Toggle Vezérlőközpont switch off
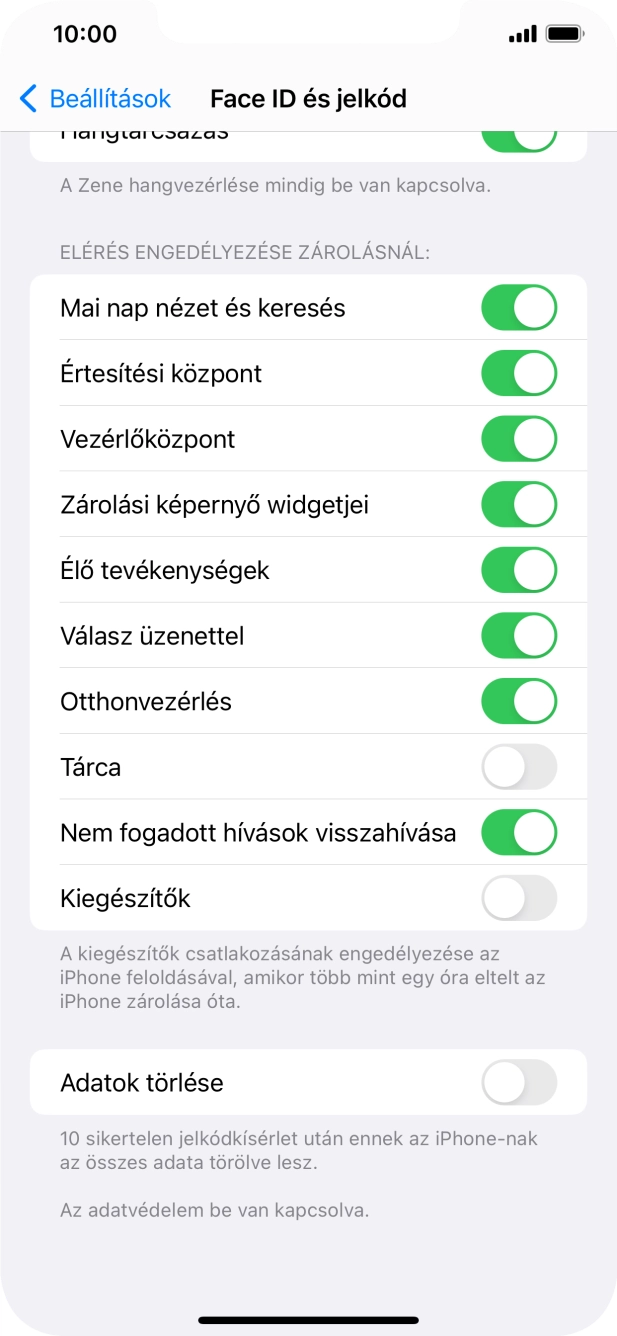This screenshot has width=617, height=1336. [518, 439]
